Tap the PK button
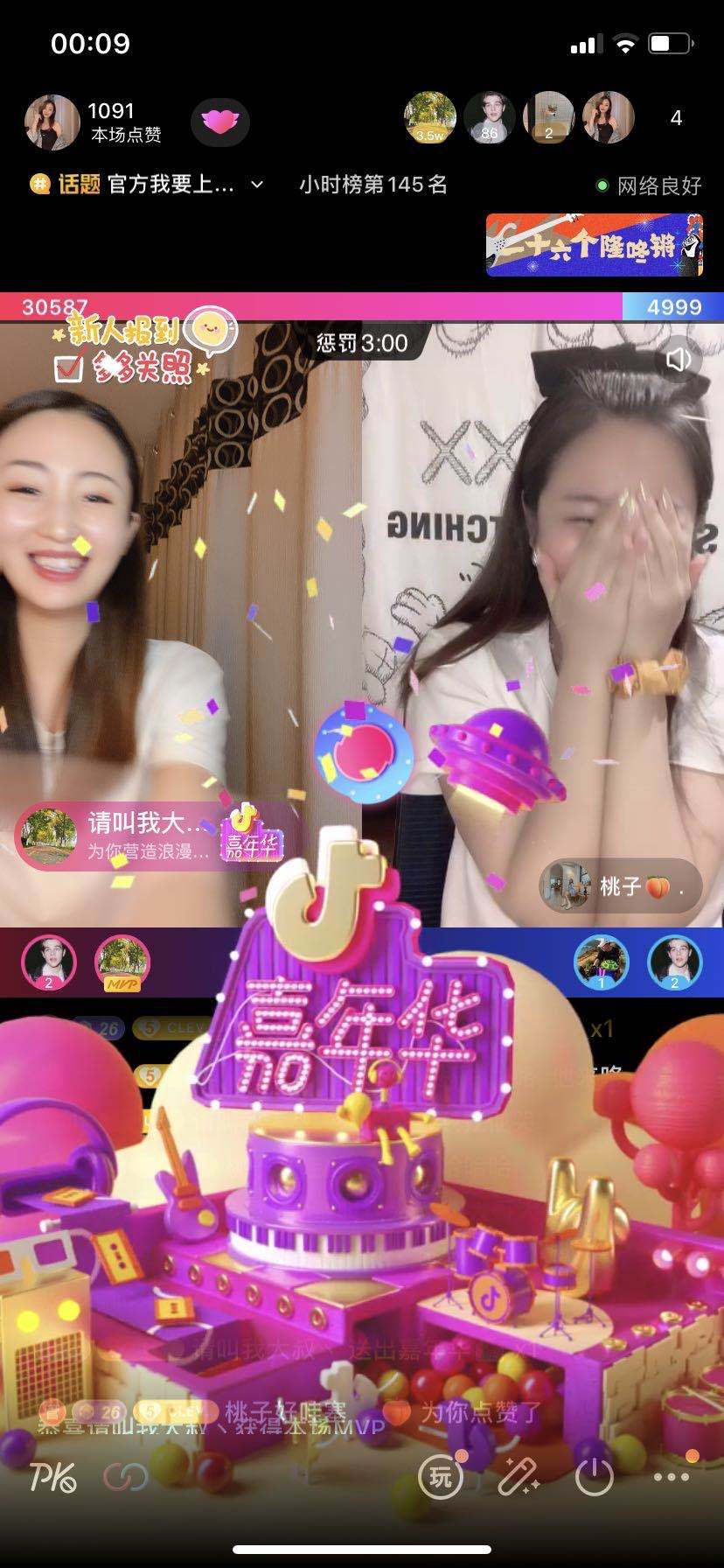The image size is (724, 1568). coord(52,1477)
